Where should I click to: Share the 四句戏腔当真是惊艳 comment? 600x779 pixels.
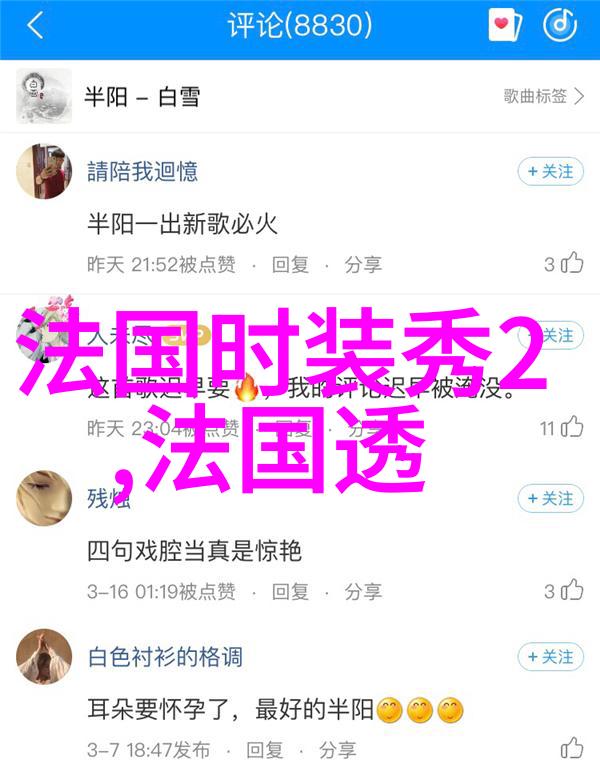click(363, 591)
